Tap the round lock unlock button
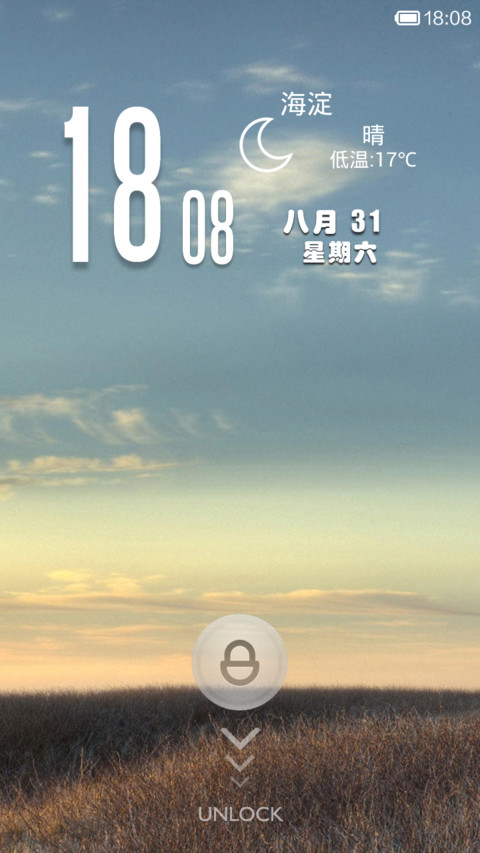The height and width of the screenshot is (853, 480). pos(239,662)
